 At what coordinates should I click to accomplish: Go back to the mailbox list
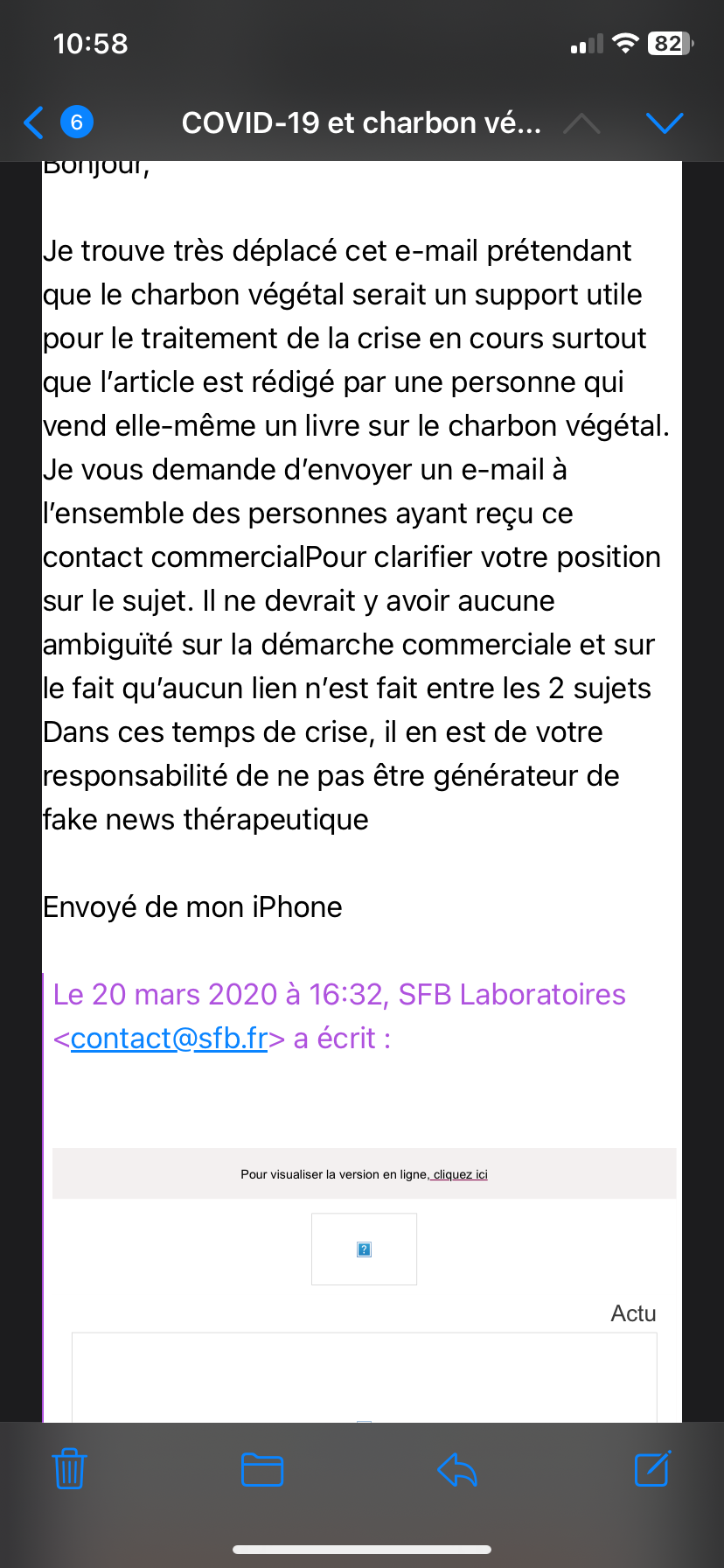(x=35, y=123)
